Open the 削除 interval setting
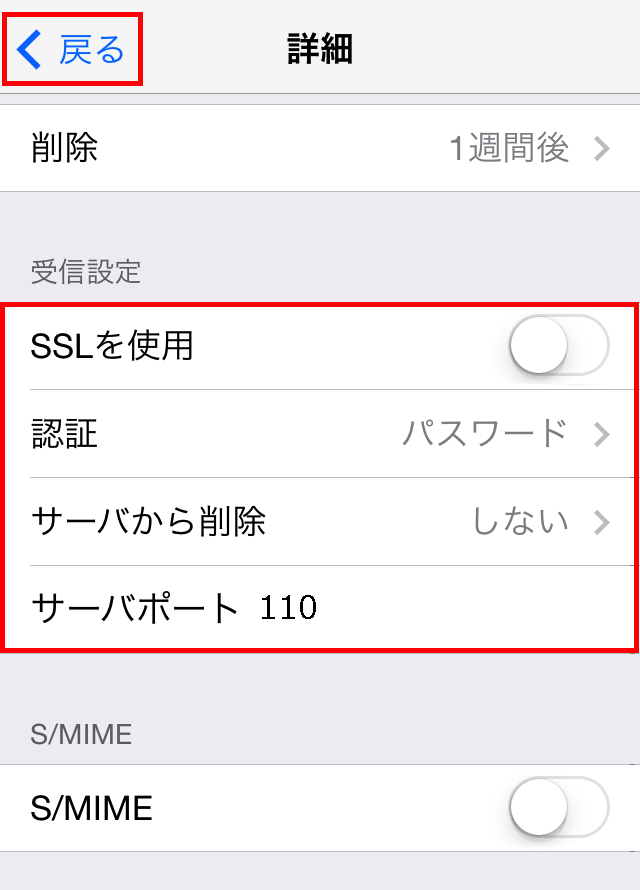This screenshot has width=640, height=890. [x=320, y=149]
